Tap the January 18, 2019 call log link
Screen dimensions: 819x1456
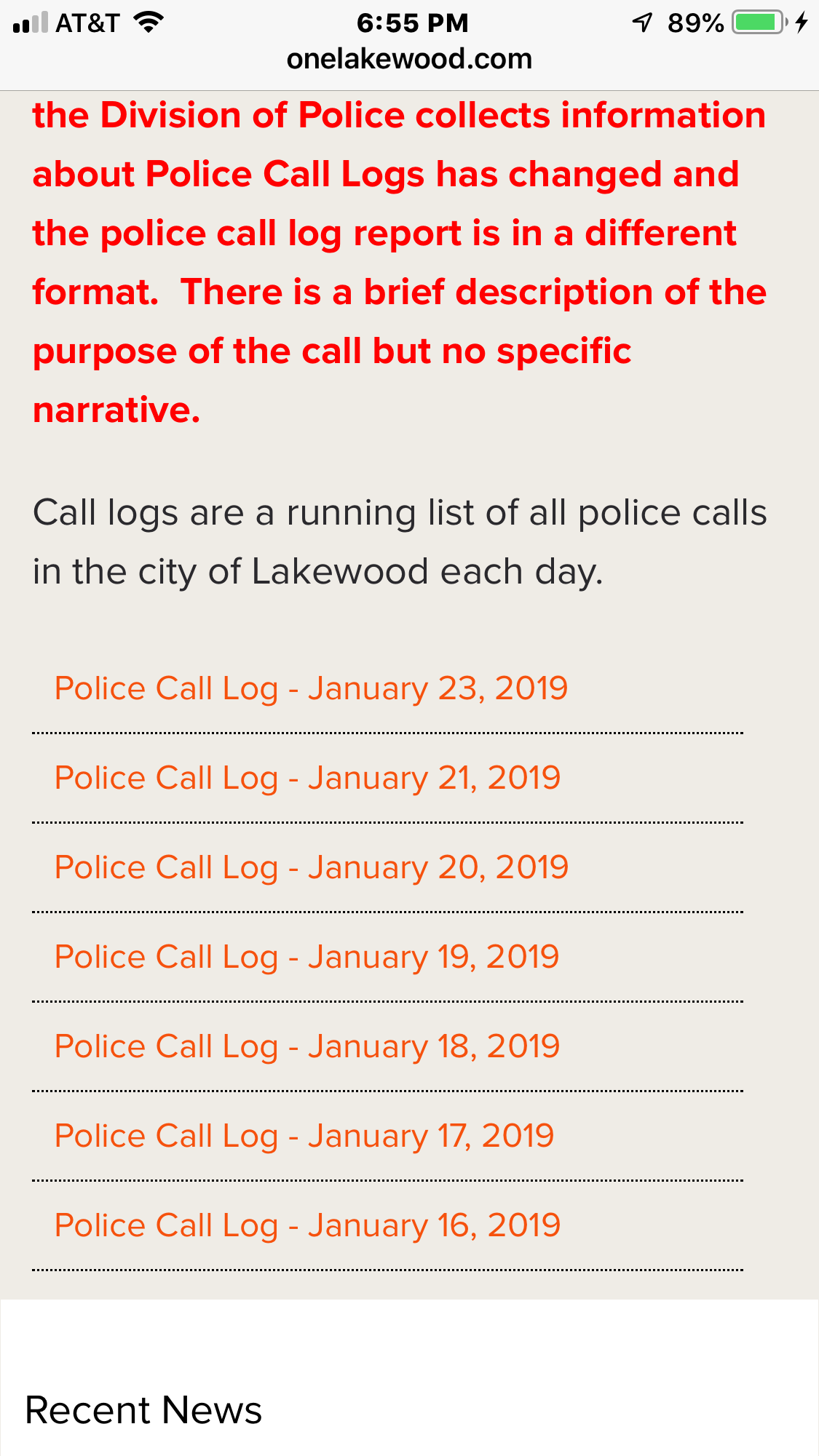306,1046
